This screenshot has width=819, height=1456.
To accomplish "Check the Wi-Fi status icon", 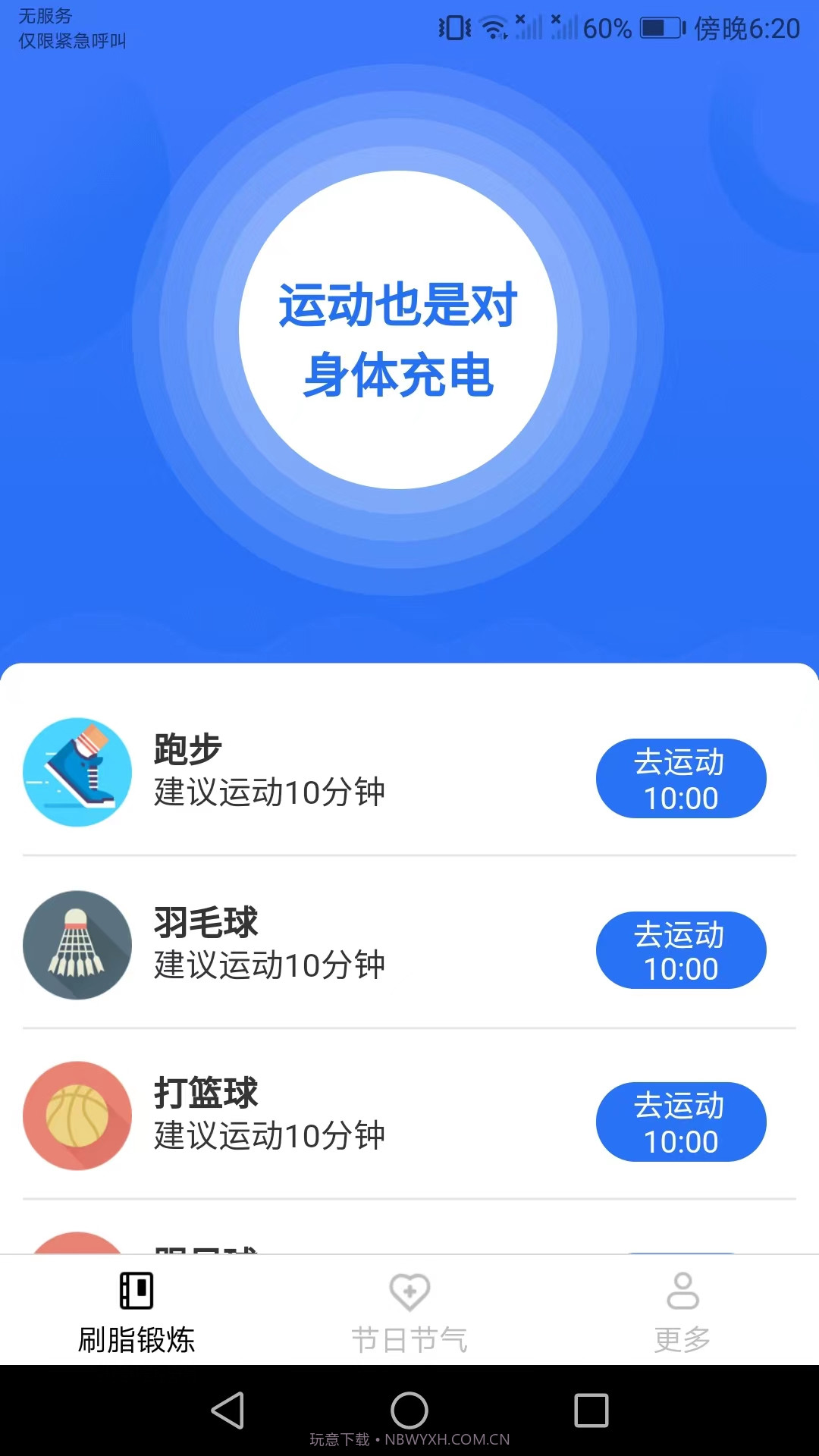I will coord(494,25).
